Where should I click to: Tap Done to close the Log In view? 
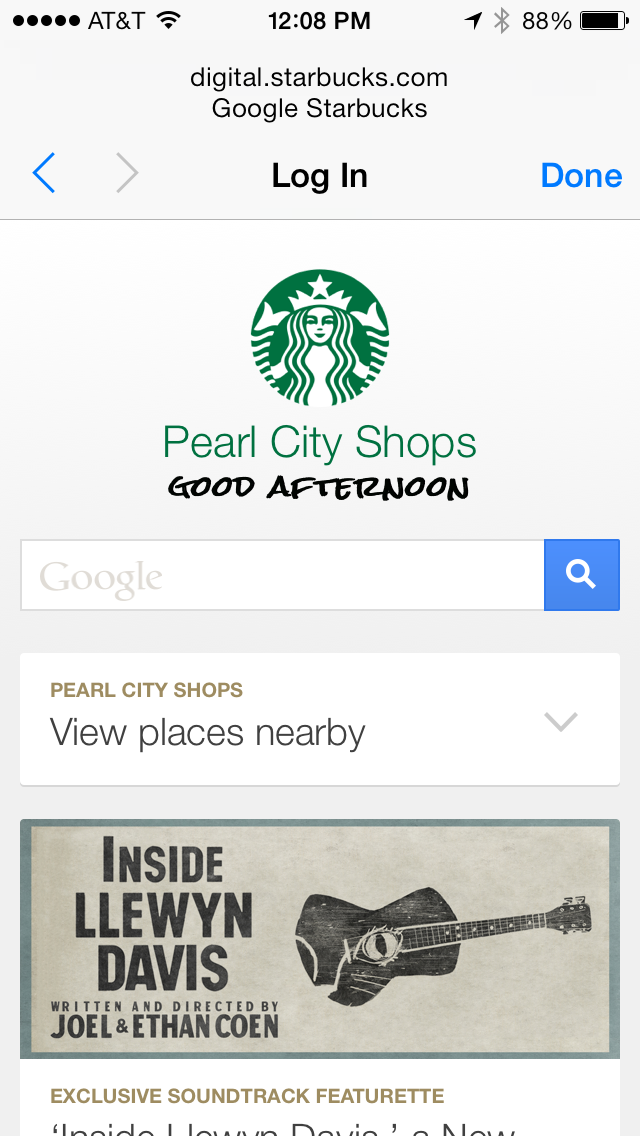click(x=581, y=175)
